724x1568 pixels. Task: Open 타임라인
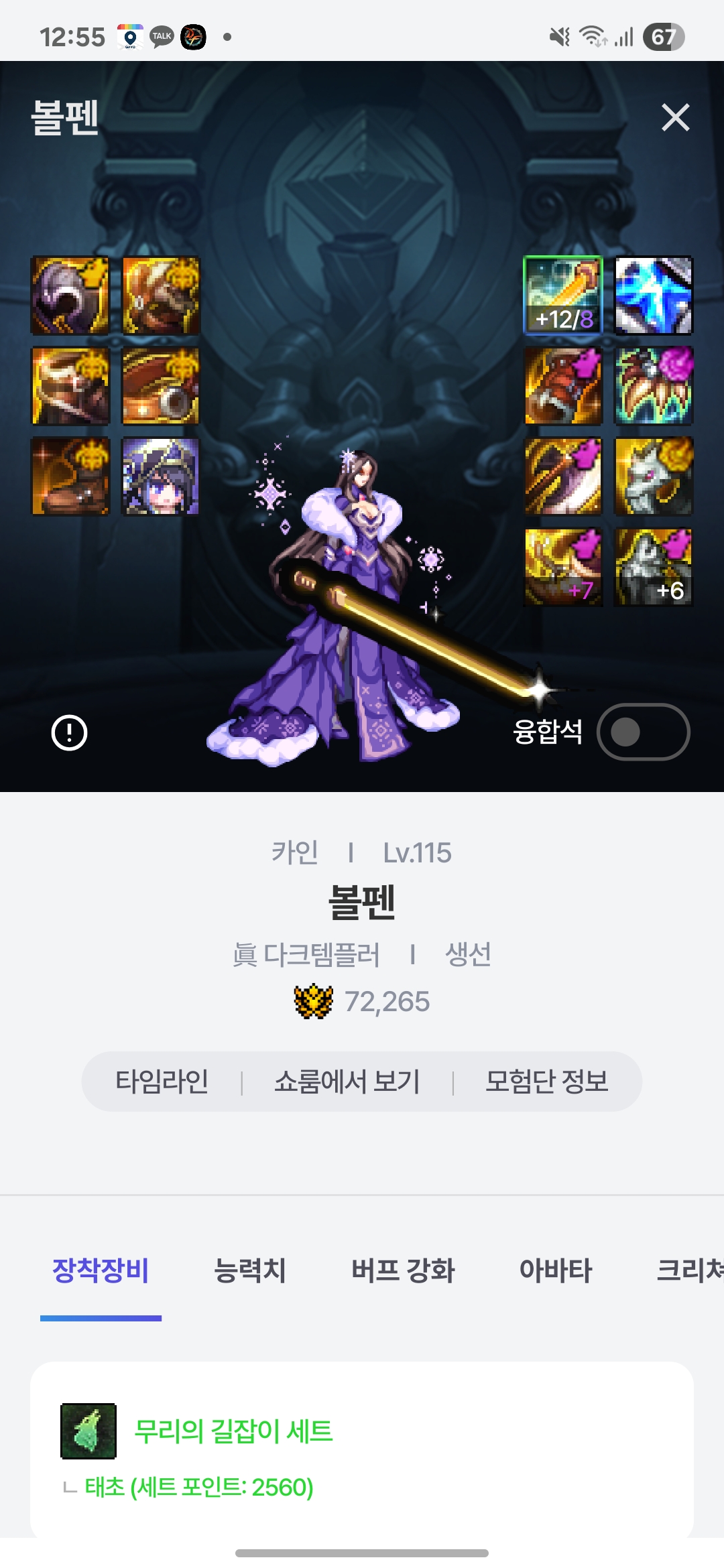(x=162, y=1082)
